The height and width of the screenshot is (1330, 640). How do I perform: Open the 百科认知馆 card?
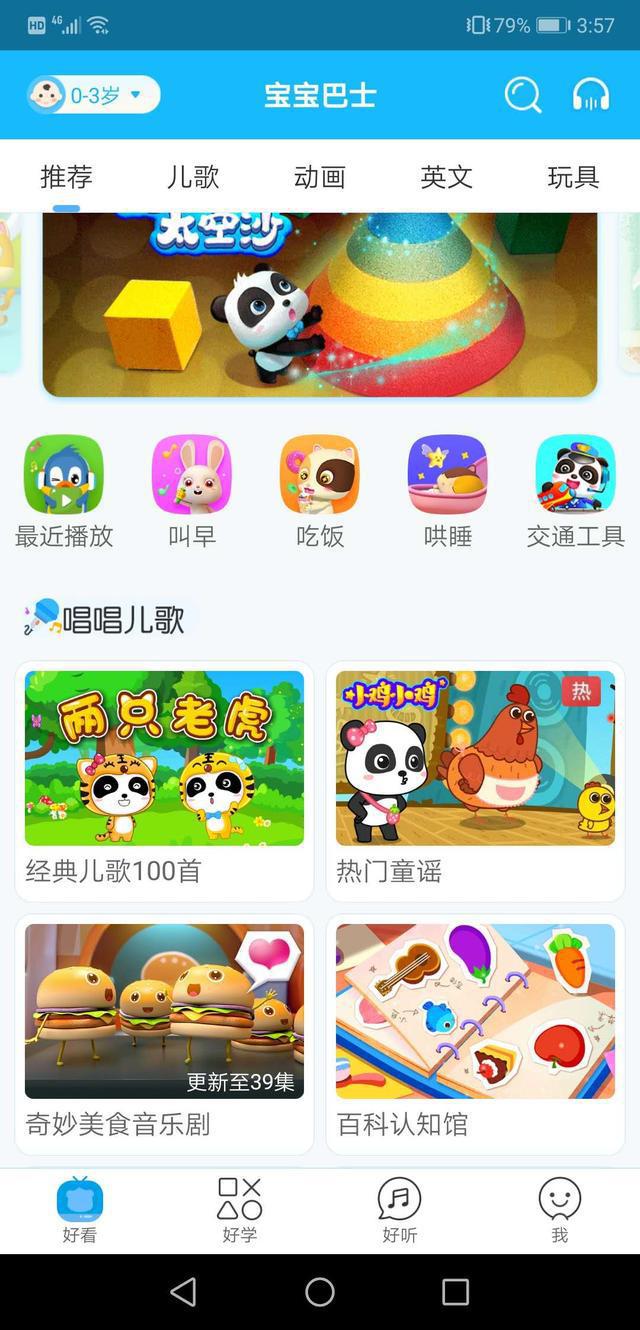tap(475, 1031)
